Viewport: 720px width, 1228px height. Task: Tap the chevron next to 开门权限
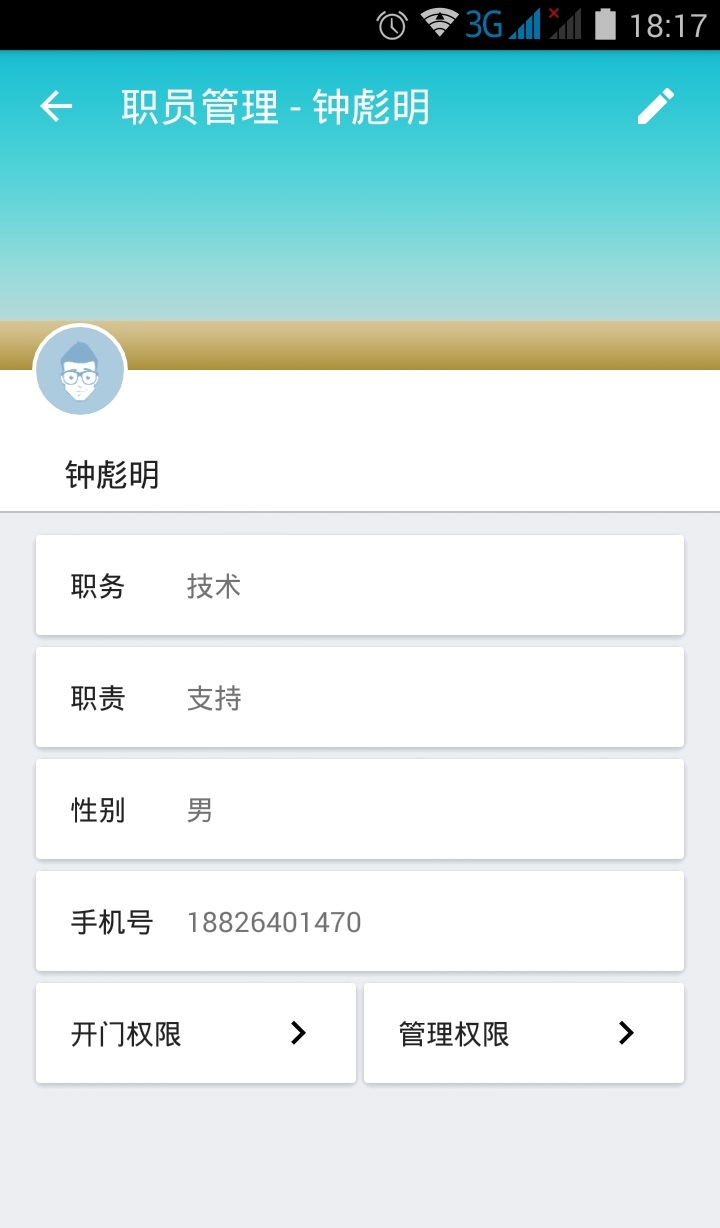point(298,1033)
